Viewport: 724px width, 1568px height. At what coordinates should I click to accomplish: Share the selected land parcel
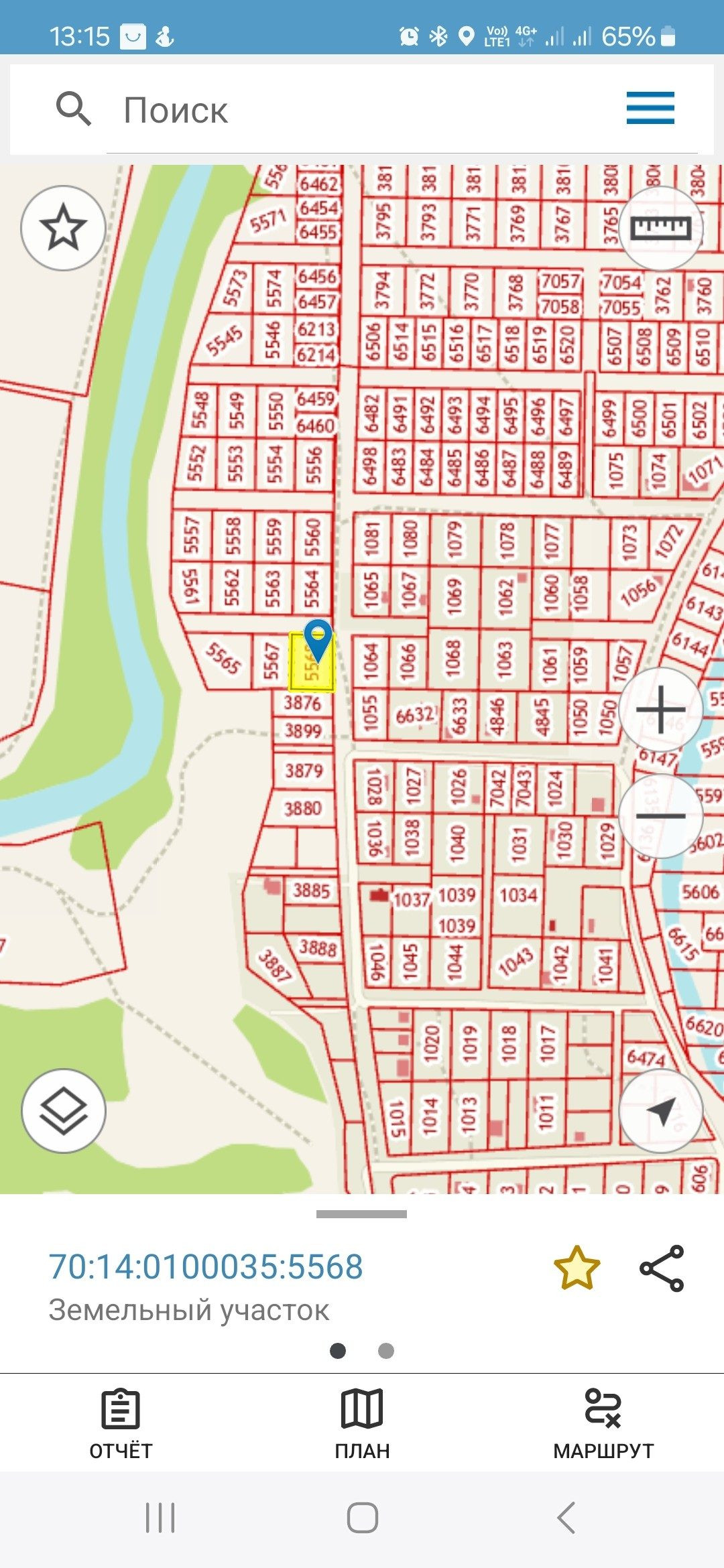[662, 1268]
